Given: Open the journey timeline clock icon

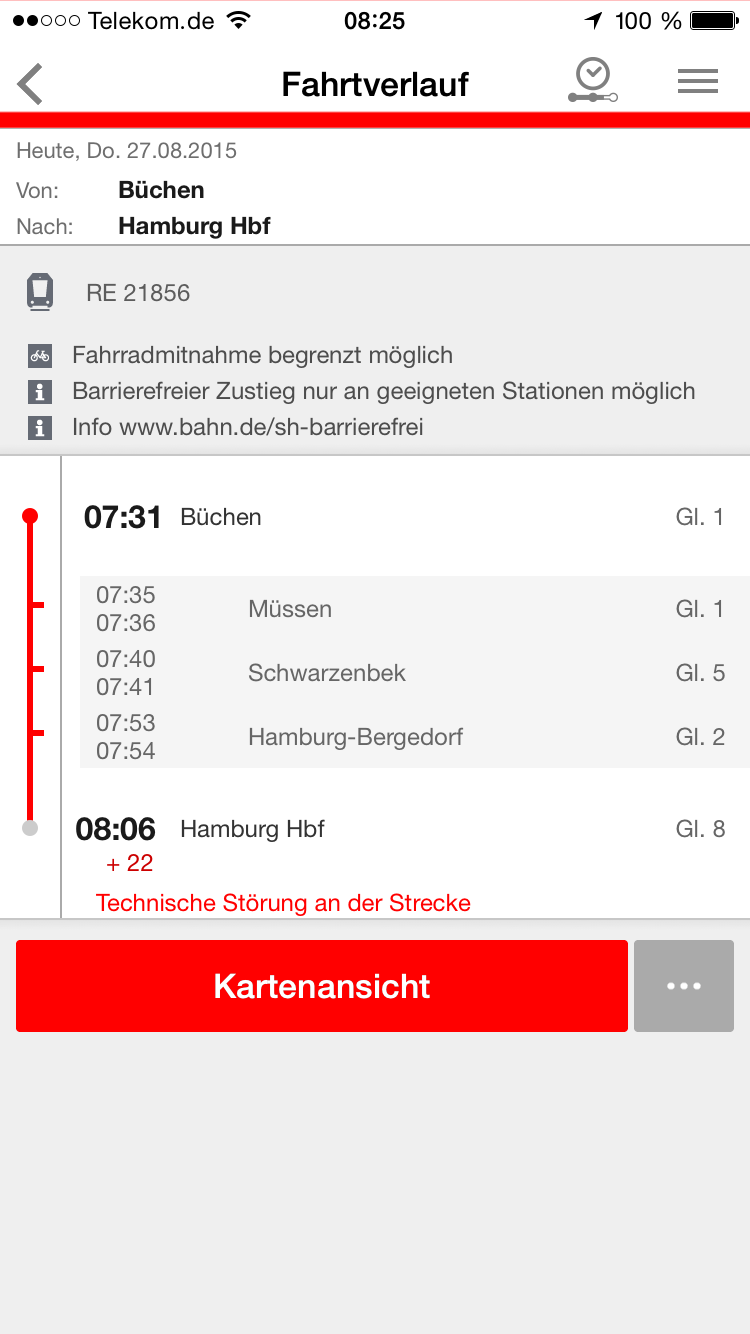Looking at the screenshot, I should click(x=593, y=81).
